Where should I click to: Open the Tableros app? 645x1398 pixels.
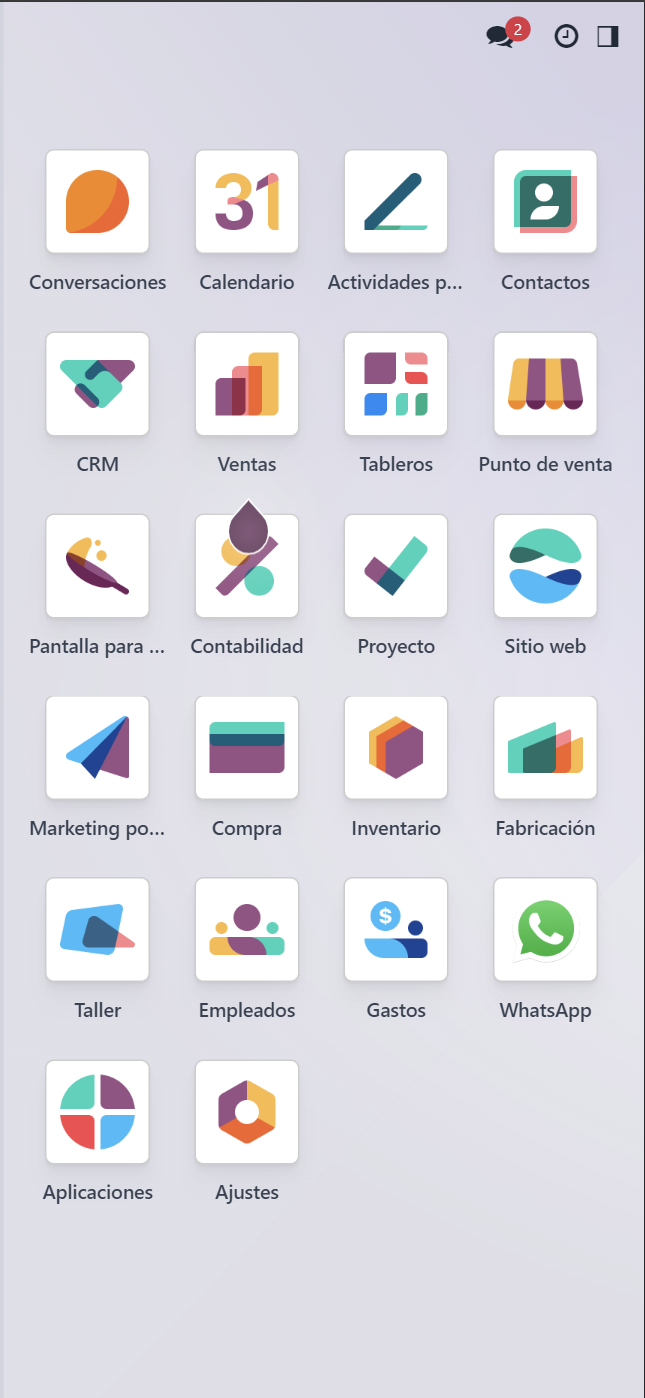396,384
